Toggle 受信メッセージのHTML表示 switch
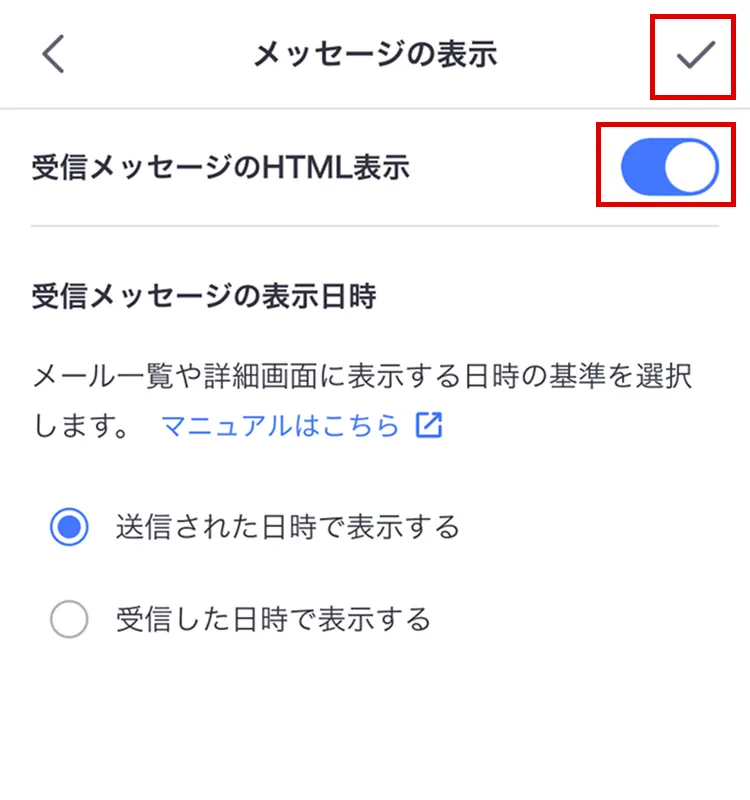 669,167
